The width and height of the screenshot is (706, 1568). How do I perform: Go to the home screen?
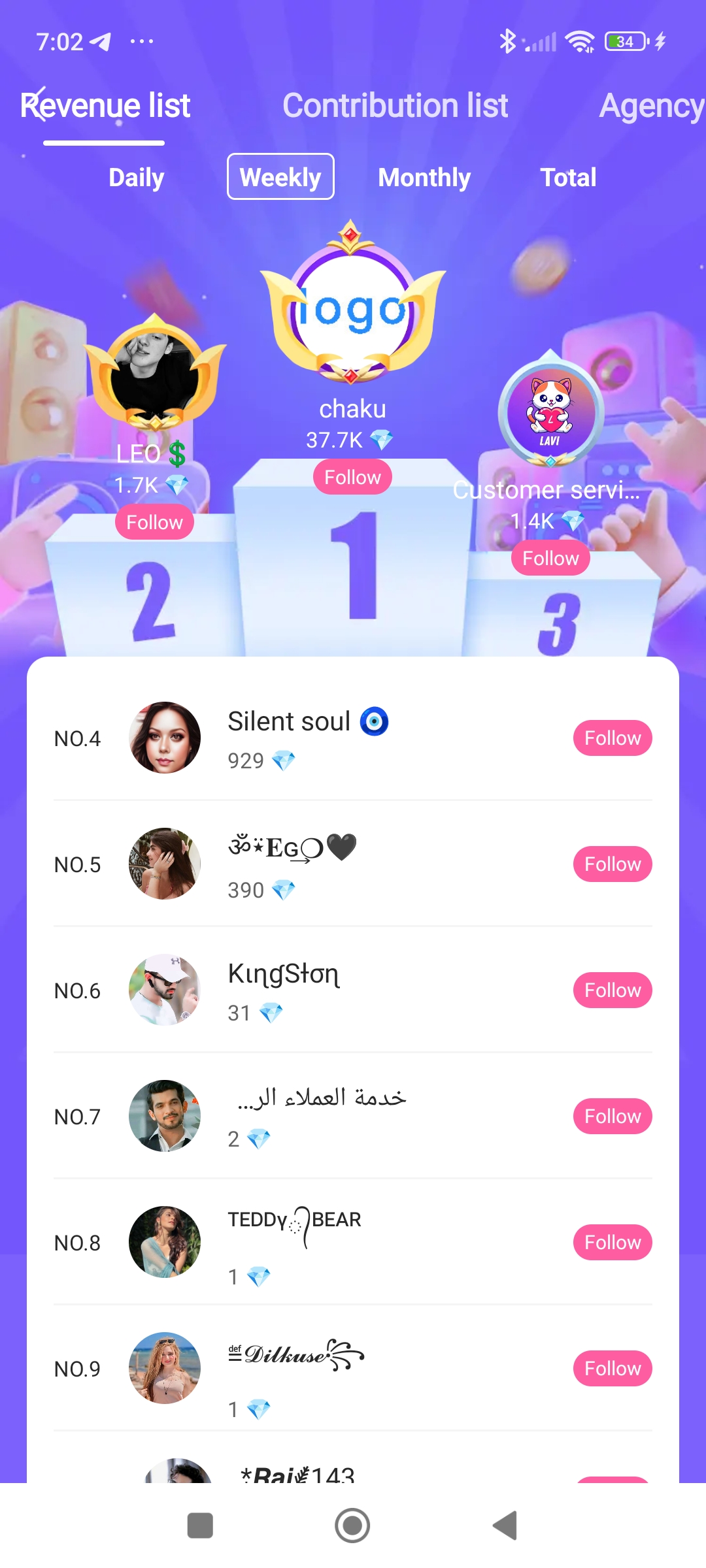pos(352,1526)
